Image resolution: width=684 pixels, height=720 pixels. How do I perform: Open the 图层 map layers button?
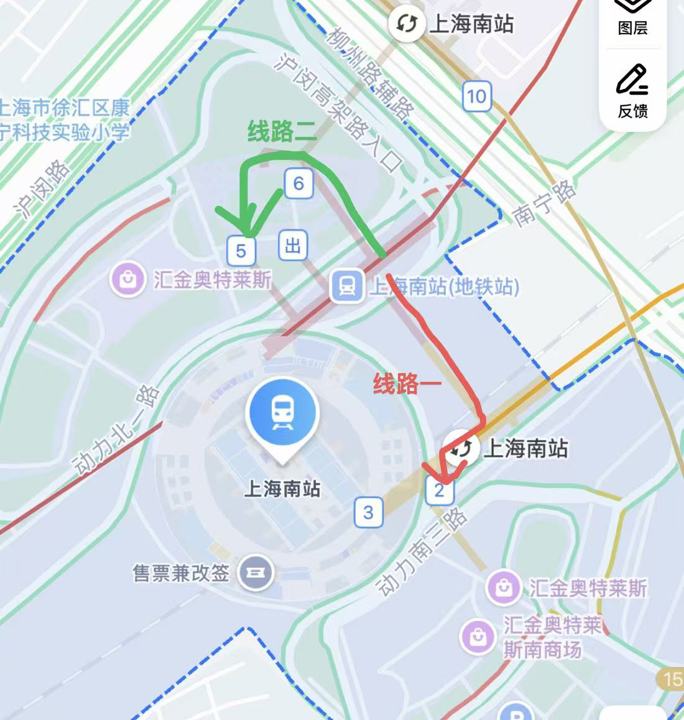coord(633,17)
